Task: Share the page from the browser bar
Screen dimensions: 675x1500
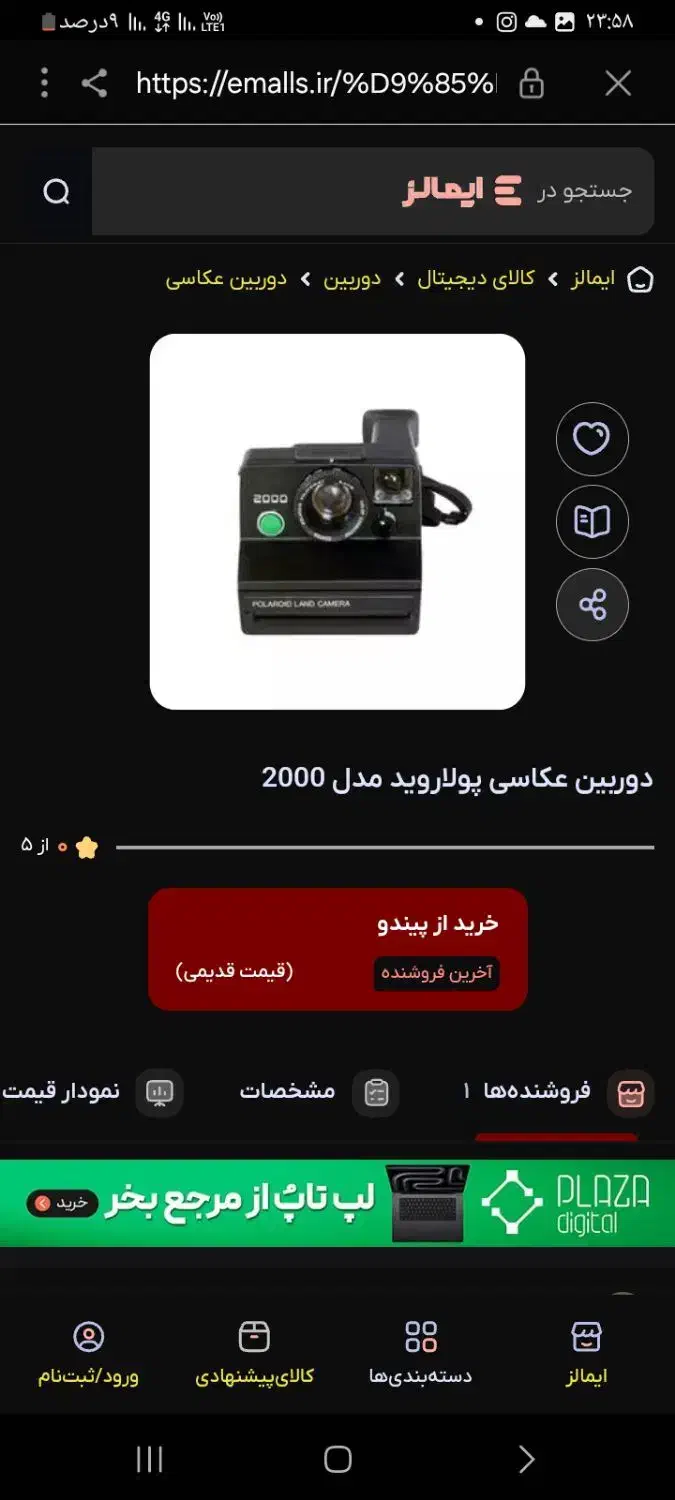Action: [x=94, y=84]
